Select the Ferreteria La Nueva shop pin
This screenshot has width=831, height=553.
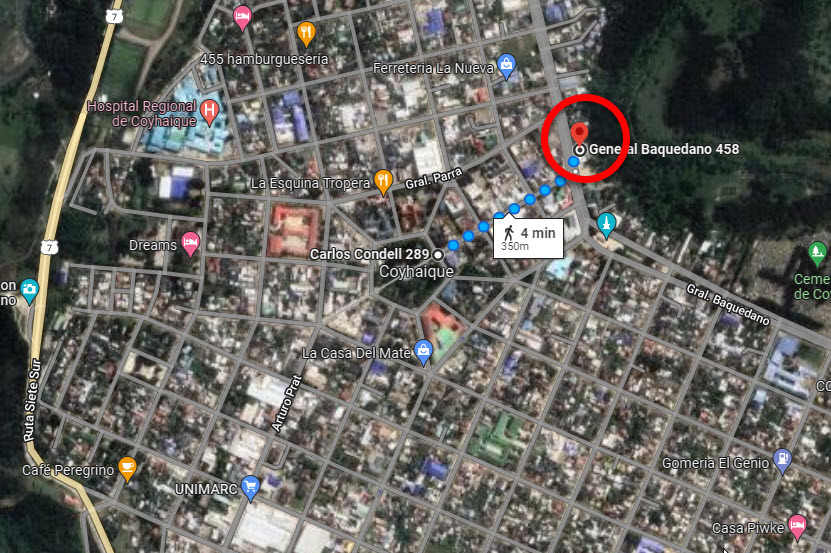tap(507, 67)
